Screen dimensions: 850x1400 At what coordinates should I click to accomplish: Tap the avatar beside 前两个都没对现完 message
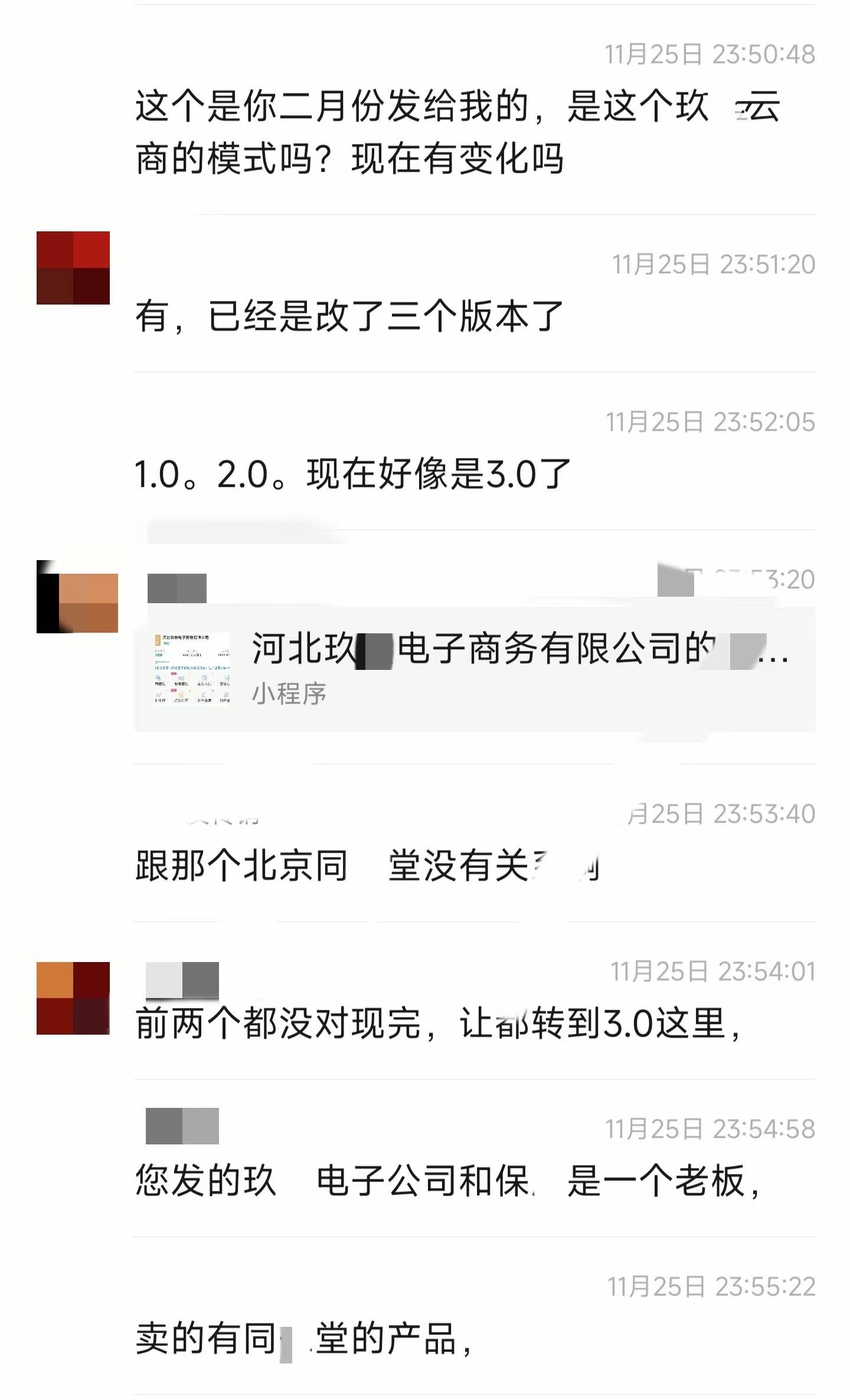[73, 998]
